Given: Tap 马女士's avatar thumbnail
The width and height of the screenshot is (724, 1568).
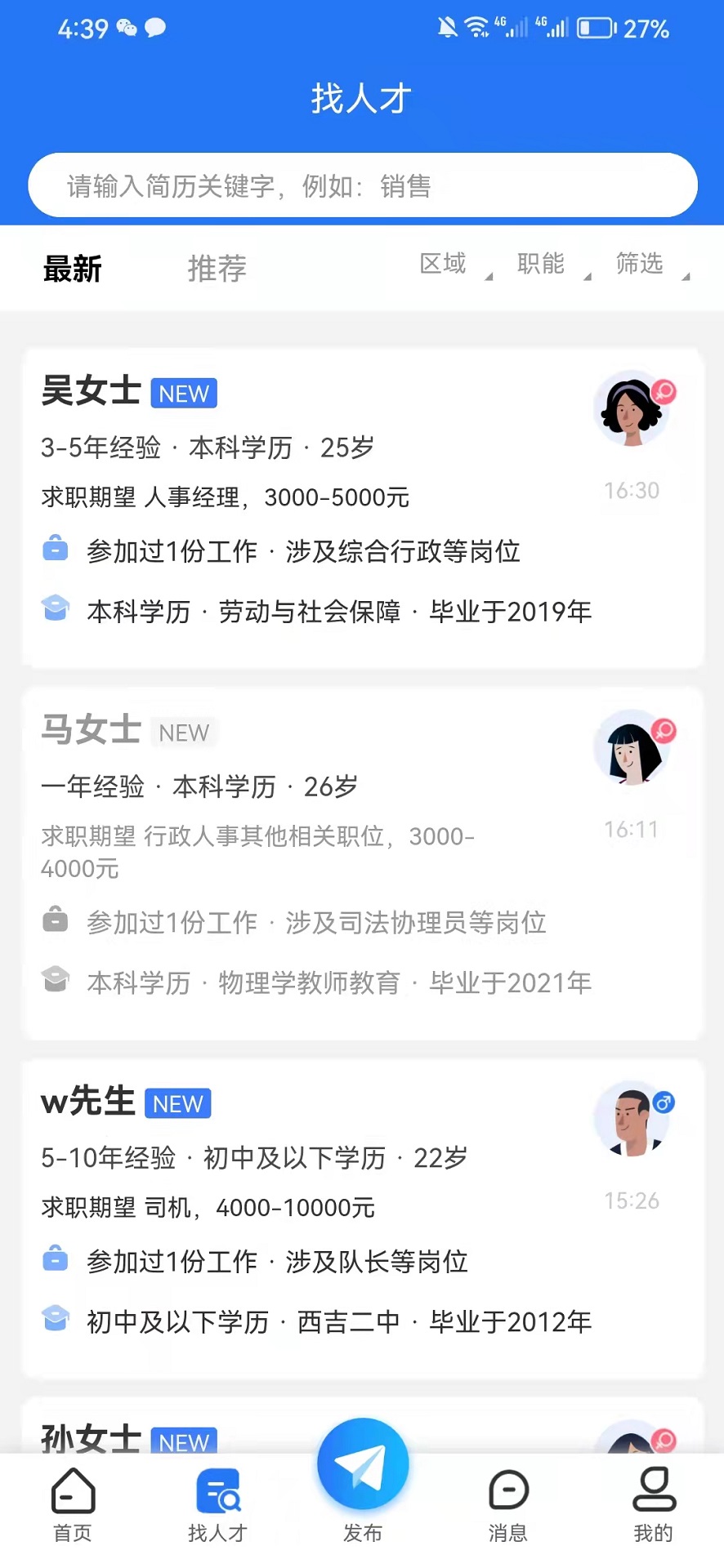Looking at the screenshot, I should (x=633, y=748).
